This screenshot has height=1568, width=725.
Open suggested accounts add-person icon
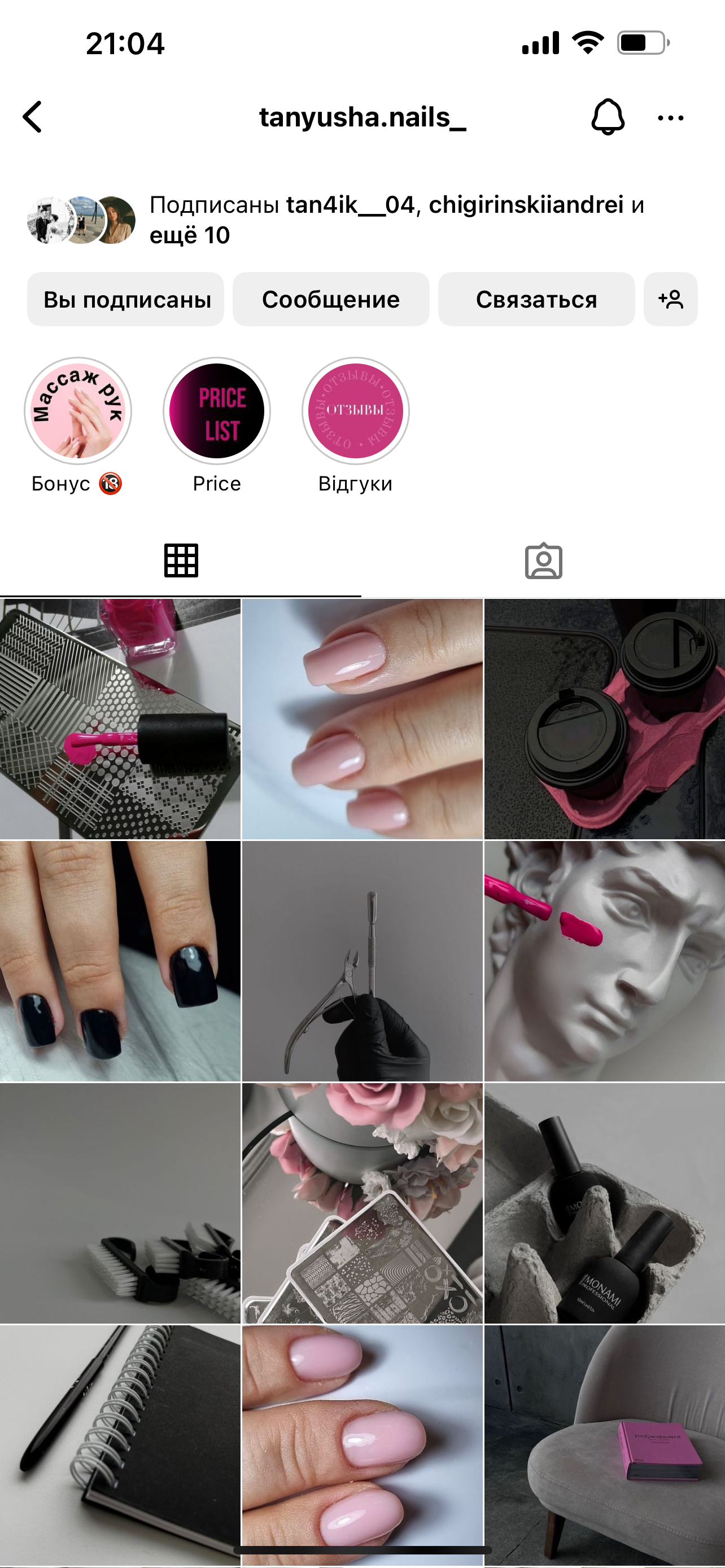pyautogui.click(x=670, y=300)
